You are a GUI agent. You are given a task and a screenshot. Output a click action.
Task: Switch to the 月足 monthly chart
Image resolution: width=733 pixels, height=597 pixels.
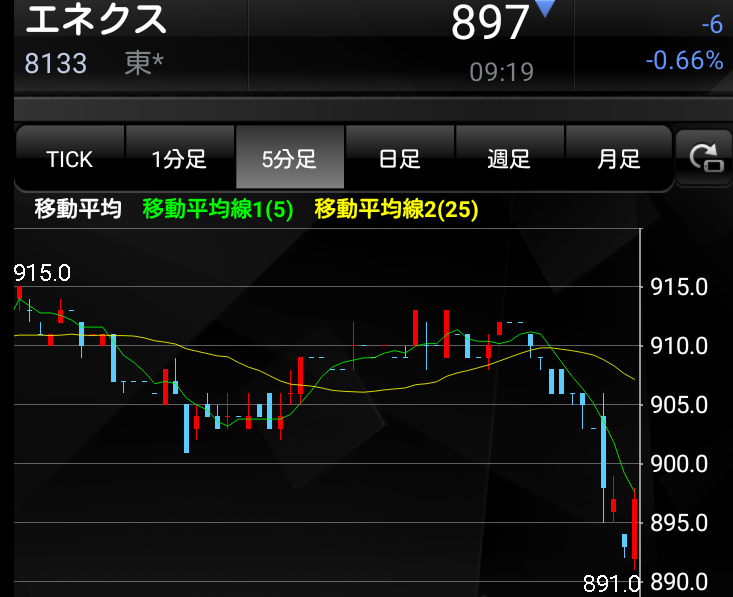618,158
